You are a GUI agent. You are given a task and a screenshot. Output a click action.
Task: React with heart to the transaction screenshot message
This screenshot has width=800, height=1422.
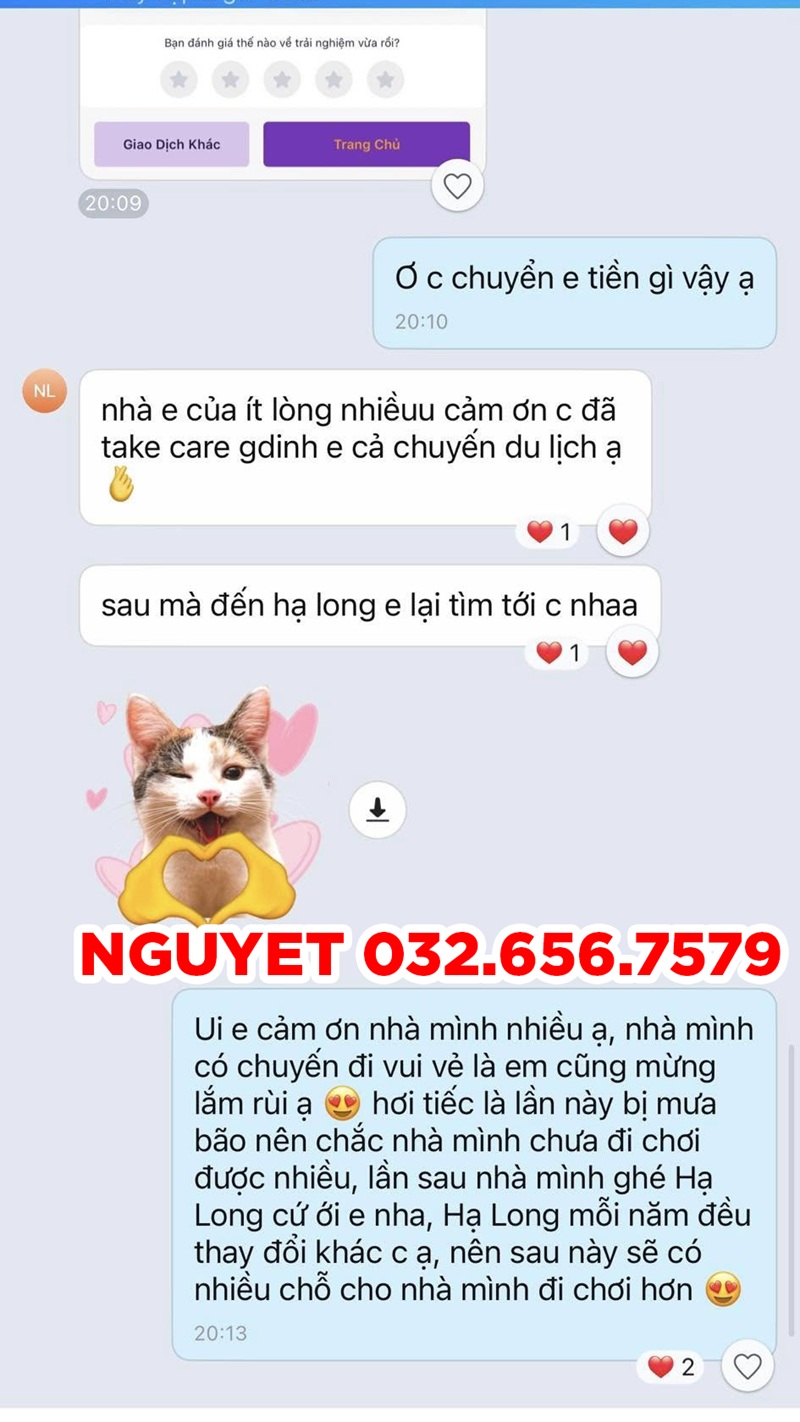click(x=457, y=186)
